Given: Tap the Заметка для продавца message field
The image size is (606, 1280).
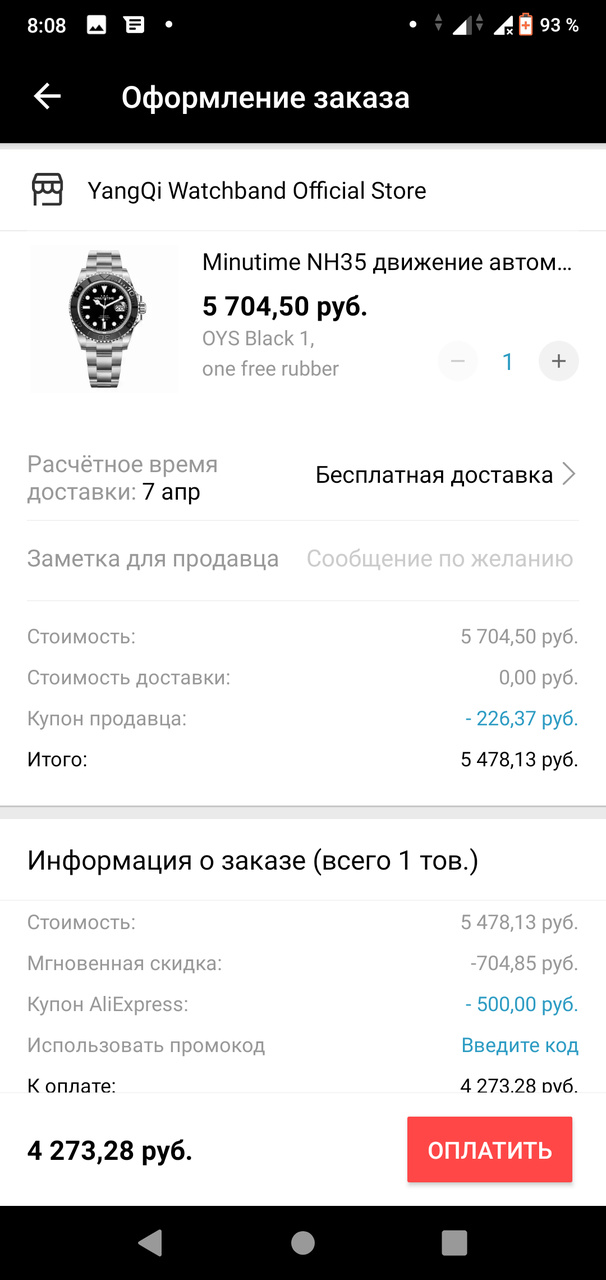Looking at the screenshot, I should 439,559.
